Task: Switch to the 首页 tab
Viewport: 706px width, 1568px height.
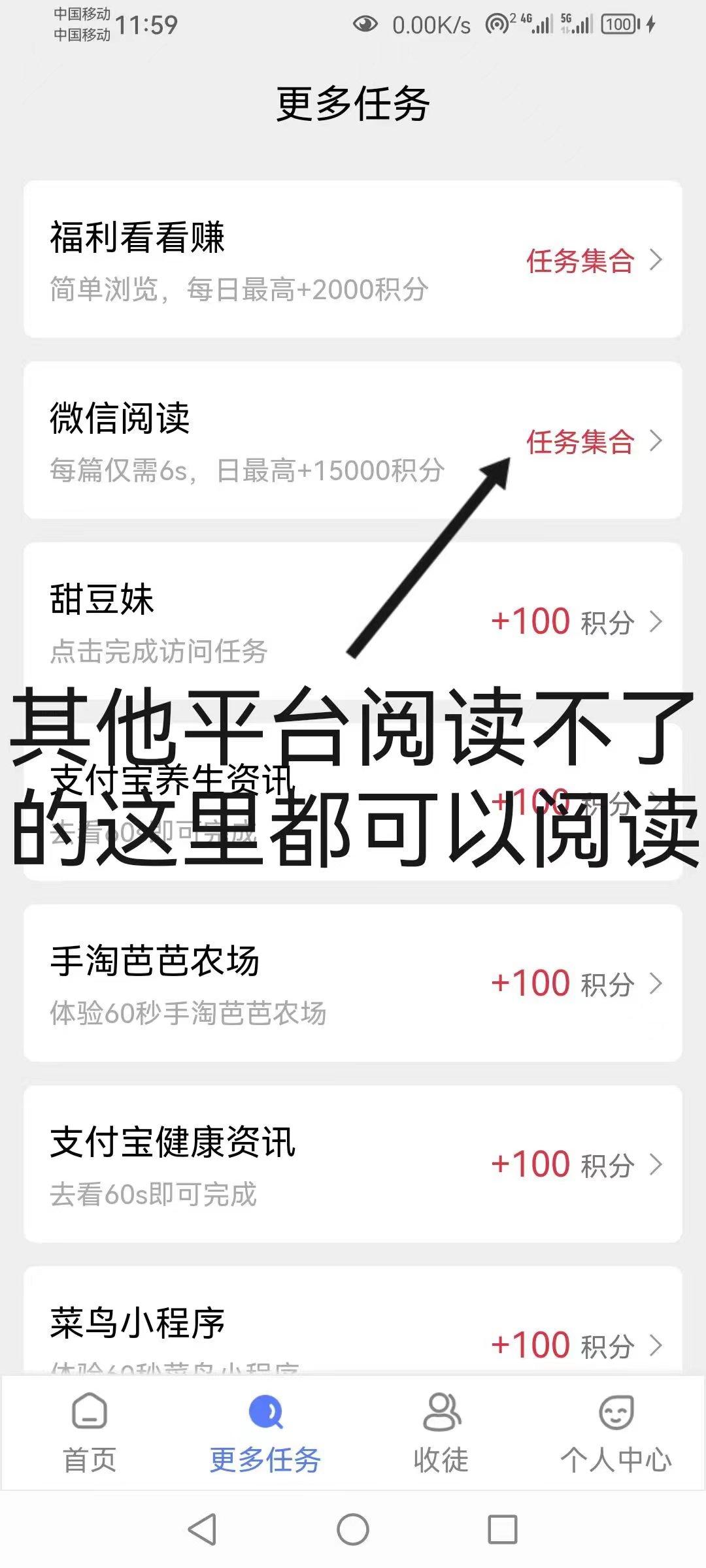Action: click(x=90, y=1432)
